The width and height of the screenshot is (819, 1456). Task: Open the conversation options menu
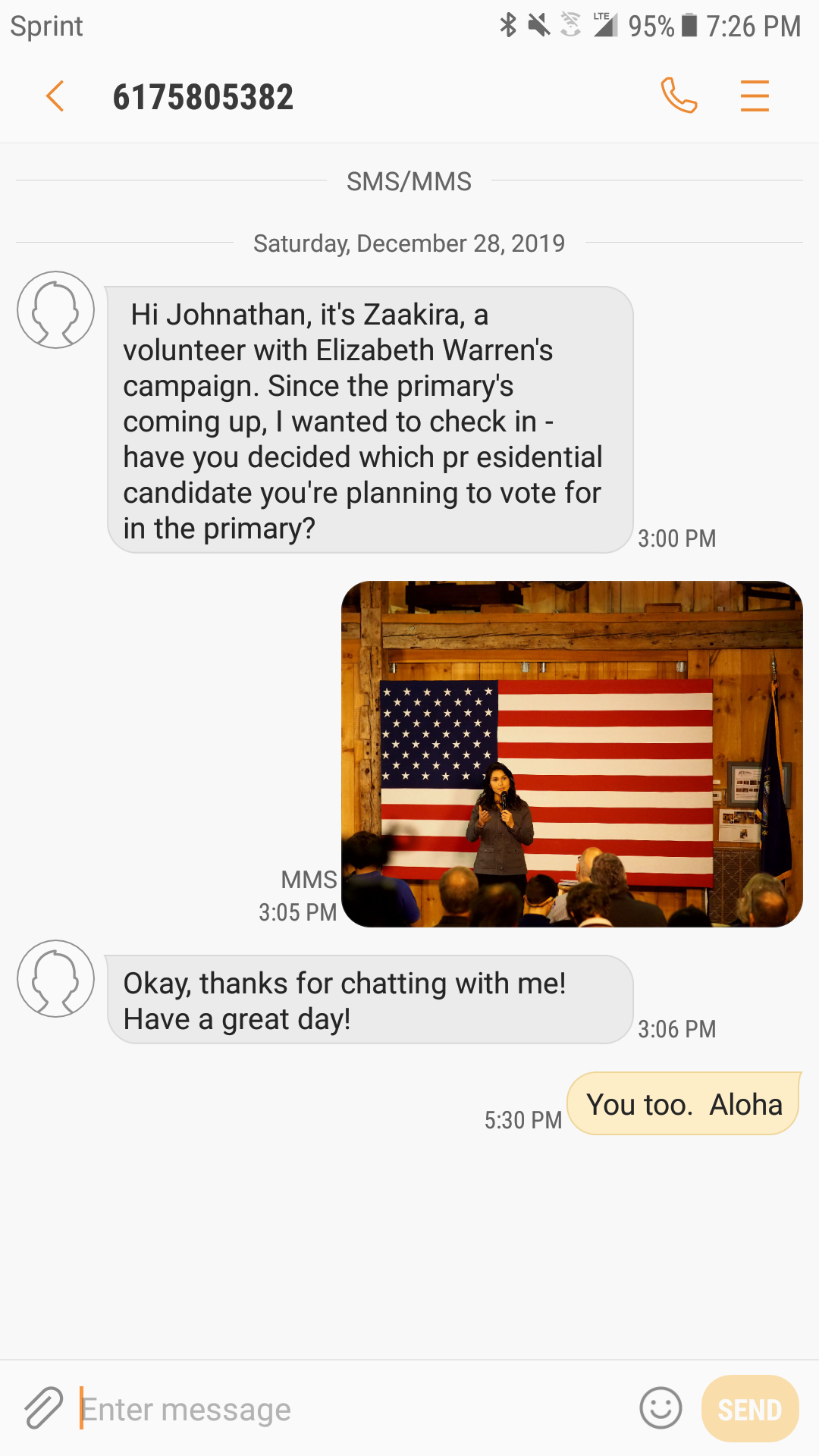click(x=755, y=96)
